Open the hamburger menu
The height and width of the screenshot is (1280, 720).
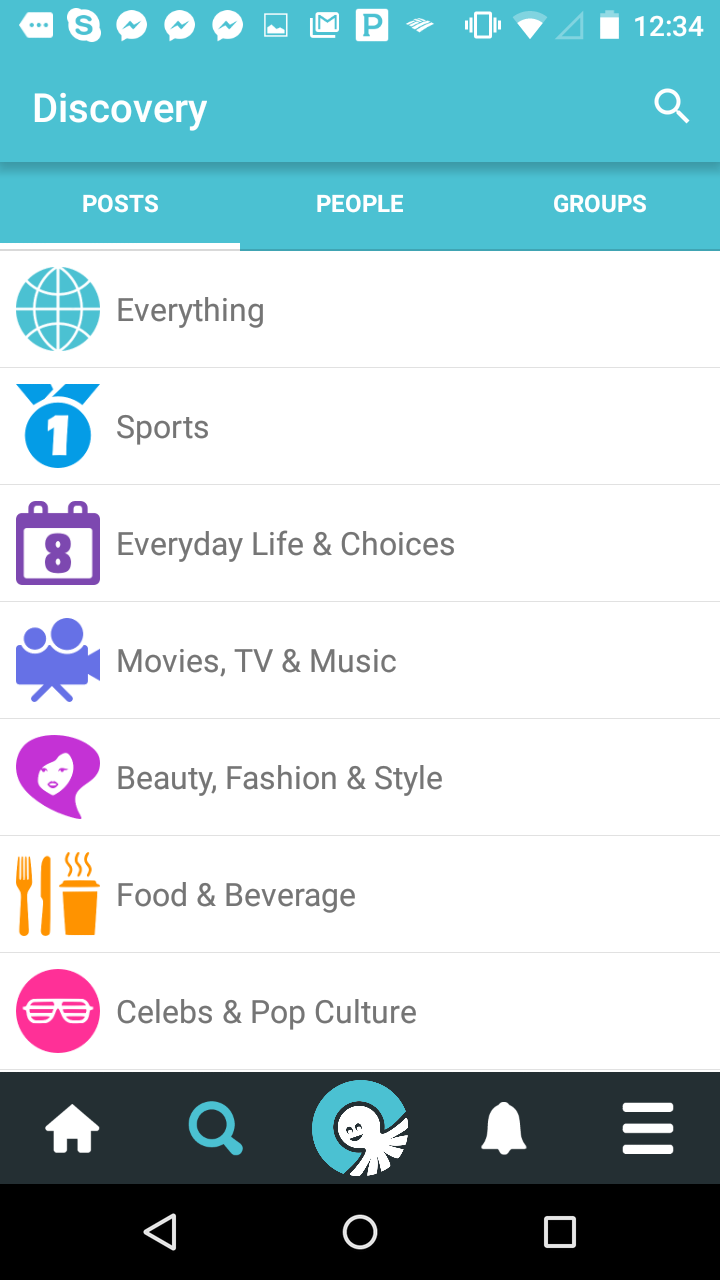(648, 1129)
